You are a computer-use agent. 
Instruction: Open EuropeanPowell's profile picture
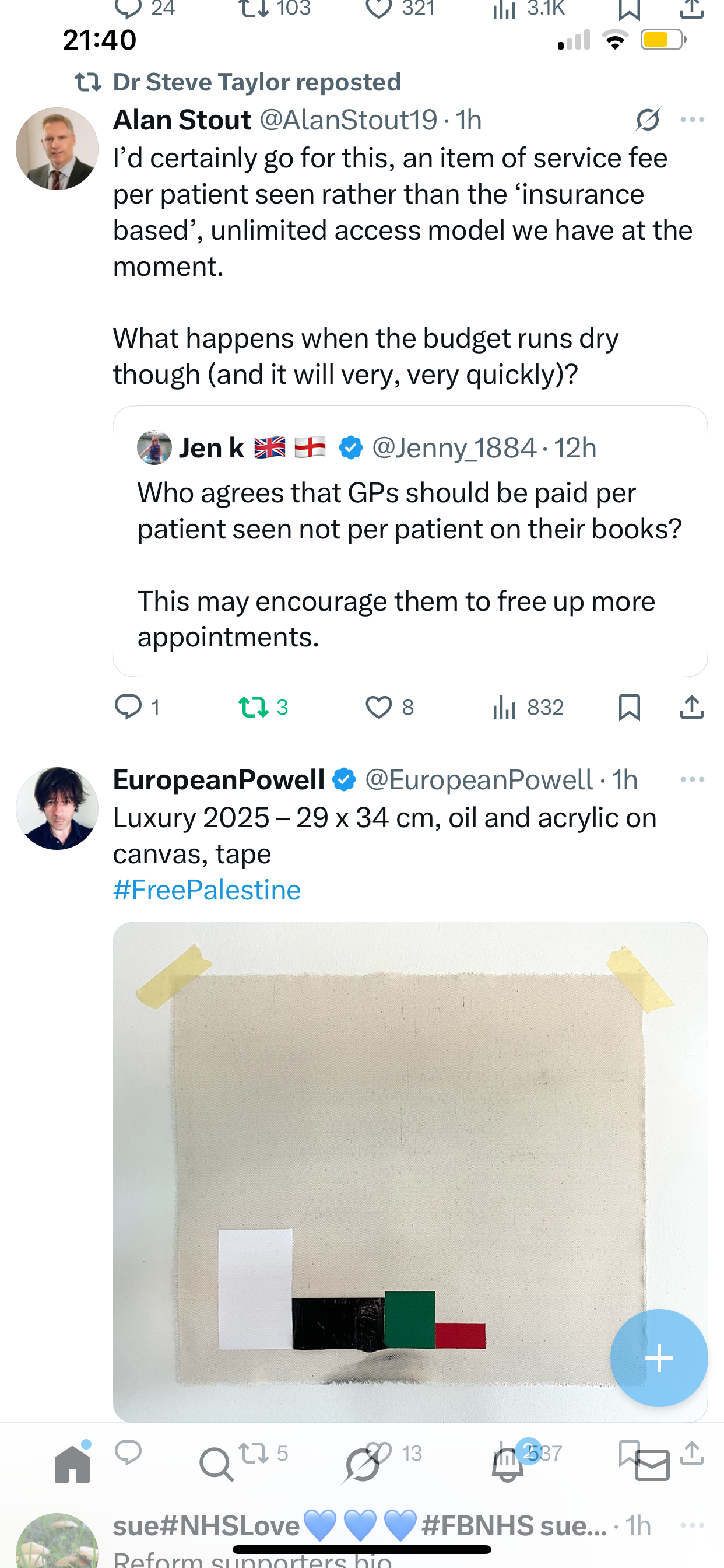(57, 808)
